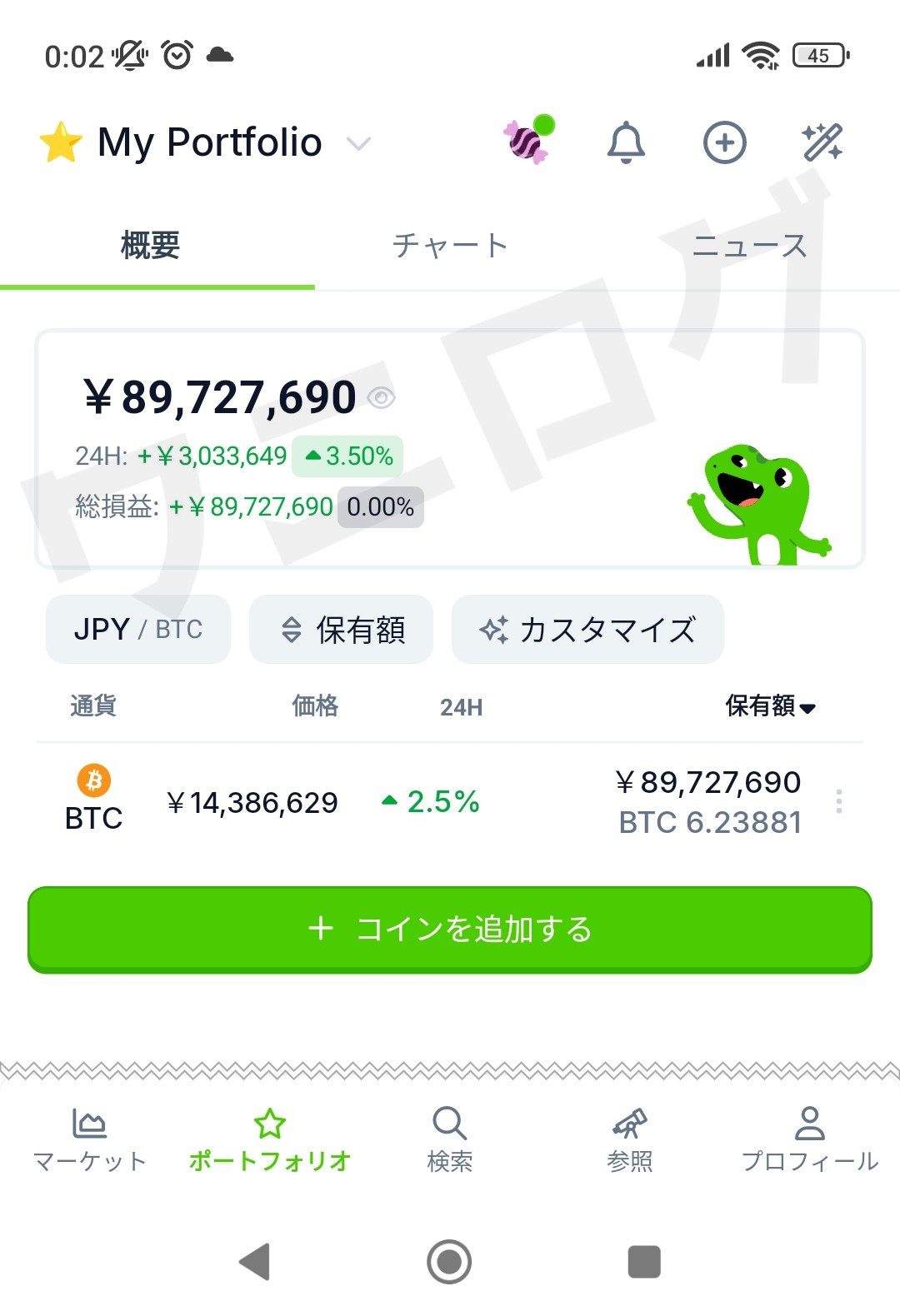Open the candy rewards icon
This screenshot has height=1316, width=900.
[x=527, y=140]
